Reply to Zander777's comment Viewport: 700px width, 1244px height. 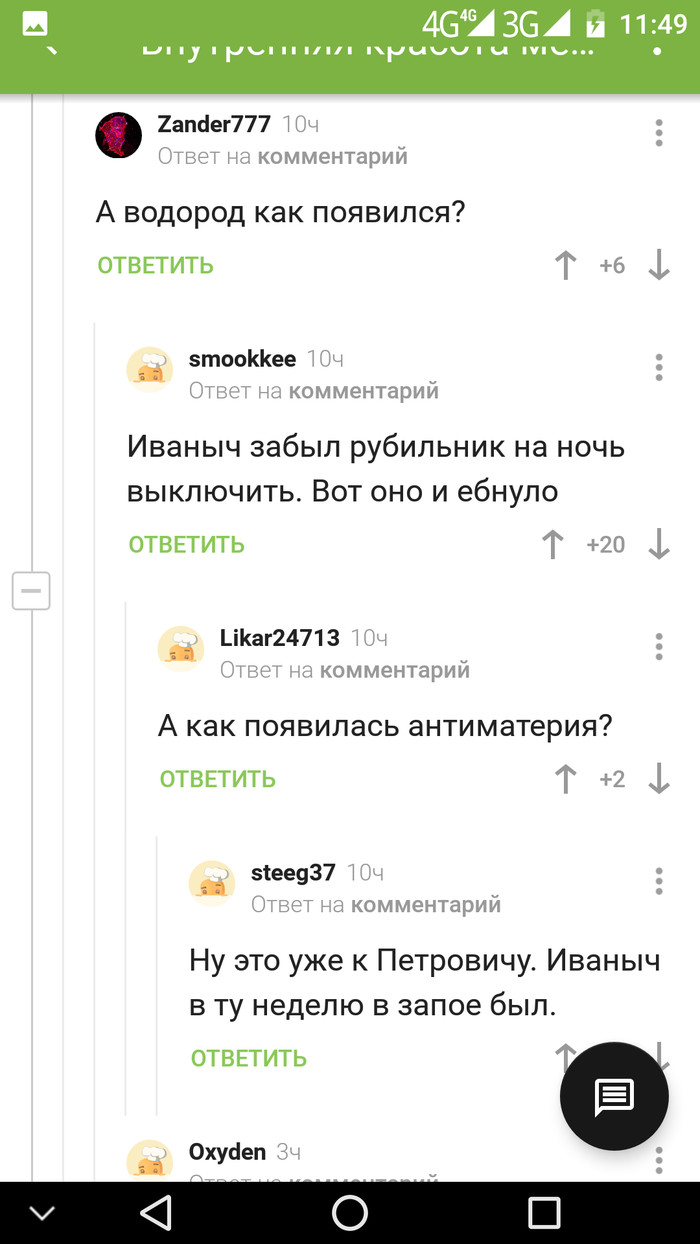155,265
